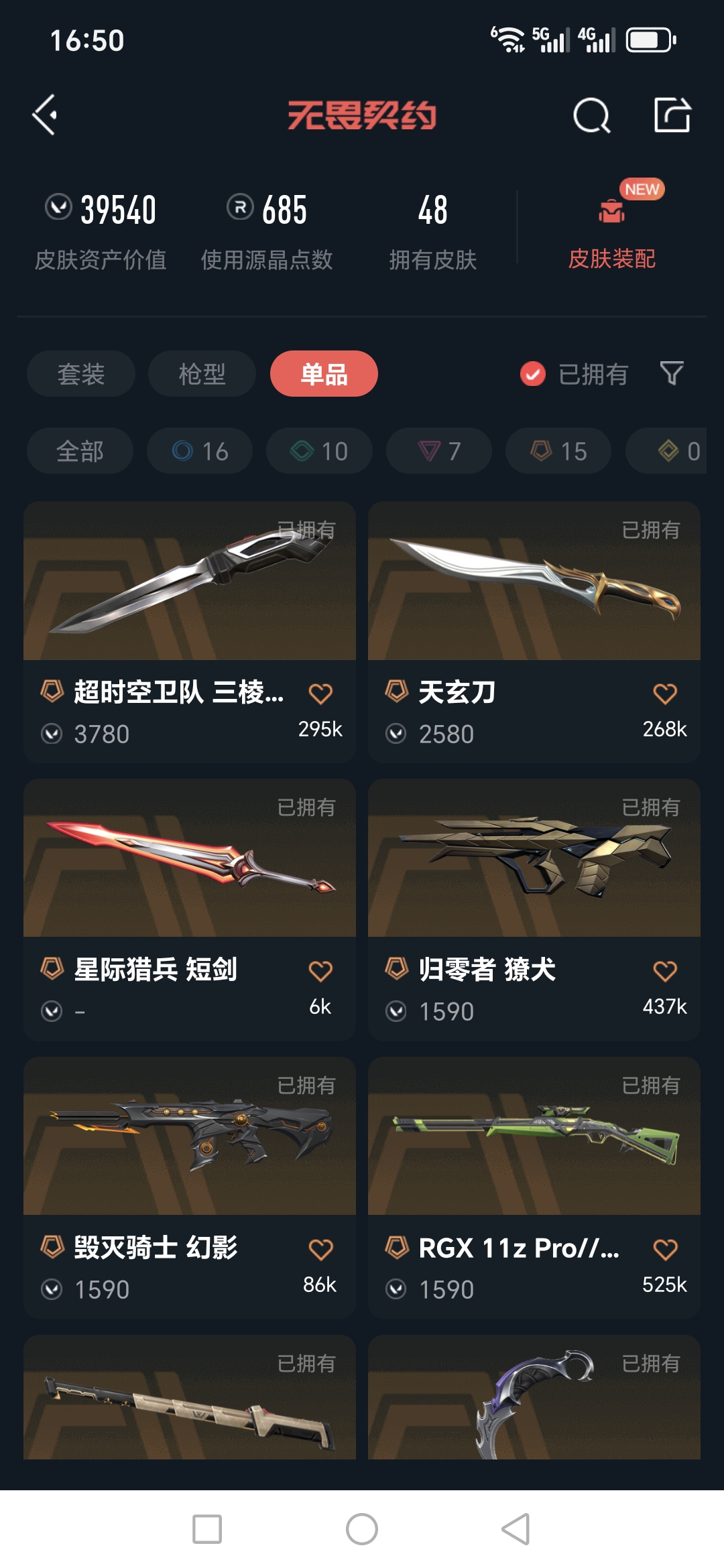
Task: Filter by the orange tier chip showing 15
Action: [558, 451]
